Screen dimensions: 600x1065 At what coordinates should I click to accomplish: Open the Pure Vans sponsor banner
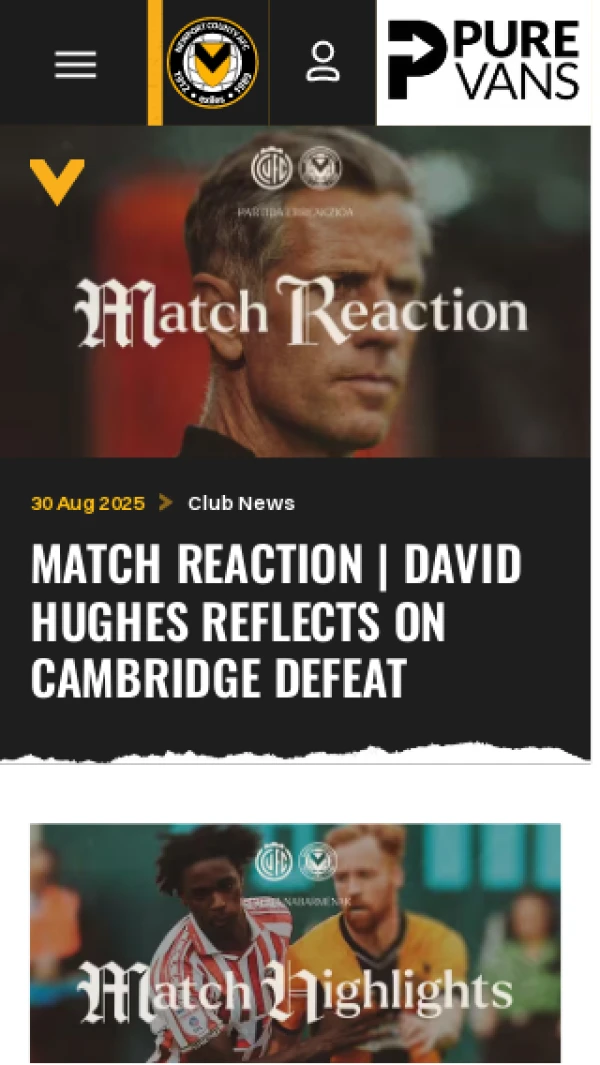tap(484, 62)
